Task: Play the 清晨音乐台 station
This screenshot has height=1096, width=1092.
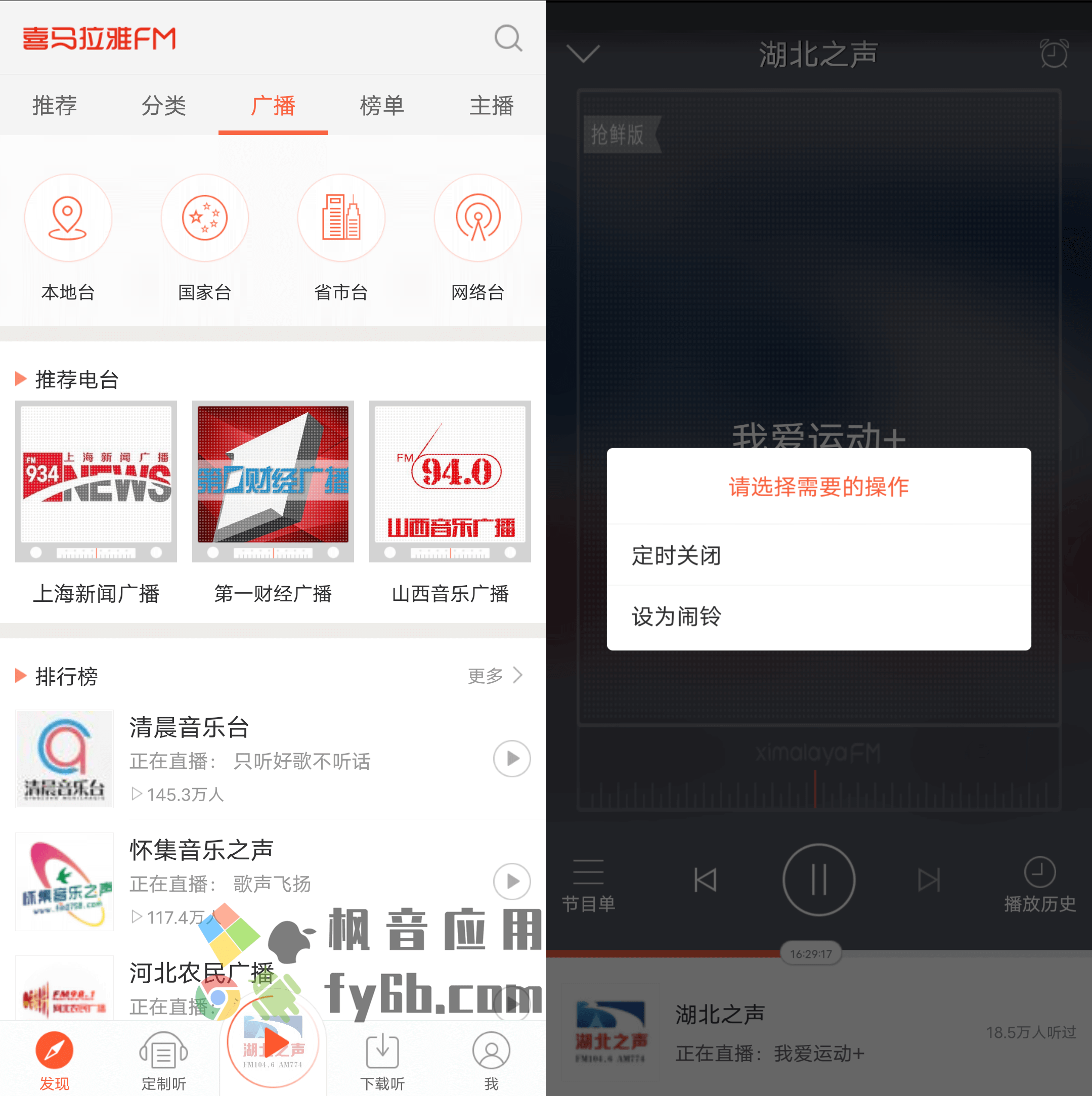Action: [x=511, y=759]
